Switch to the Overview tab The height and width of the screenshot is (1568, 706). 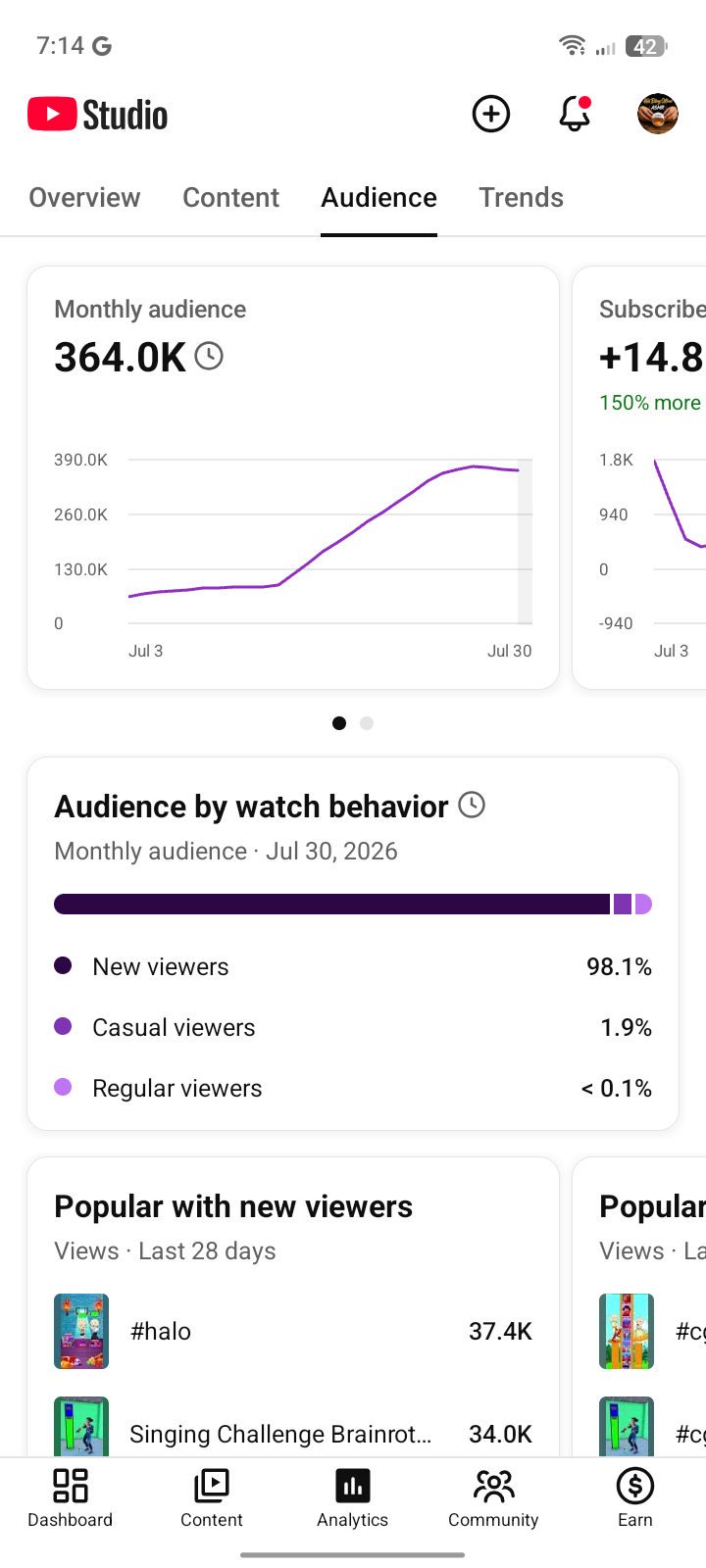(x=84, y=197)
